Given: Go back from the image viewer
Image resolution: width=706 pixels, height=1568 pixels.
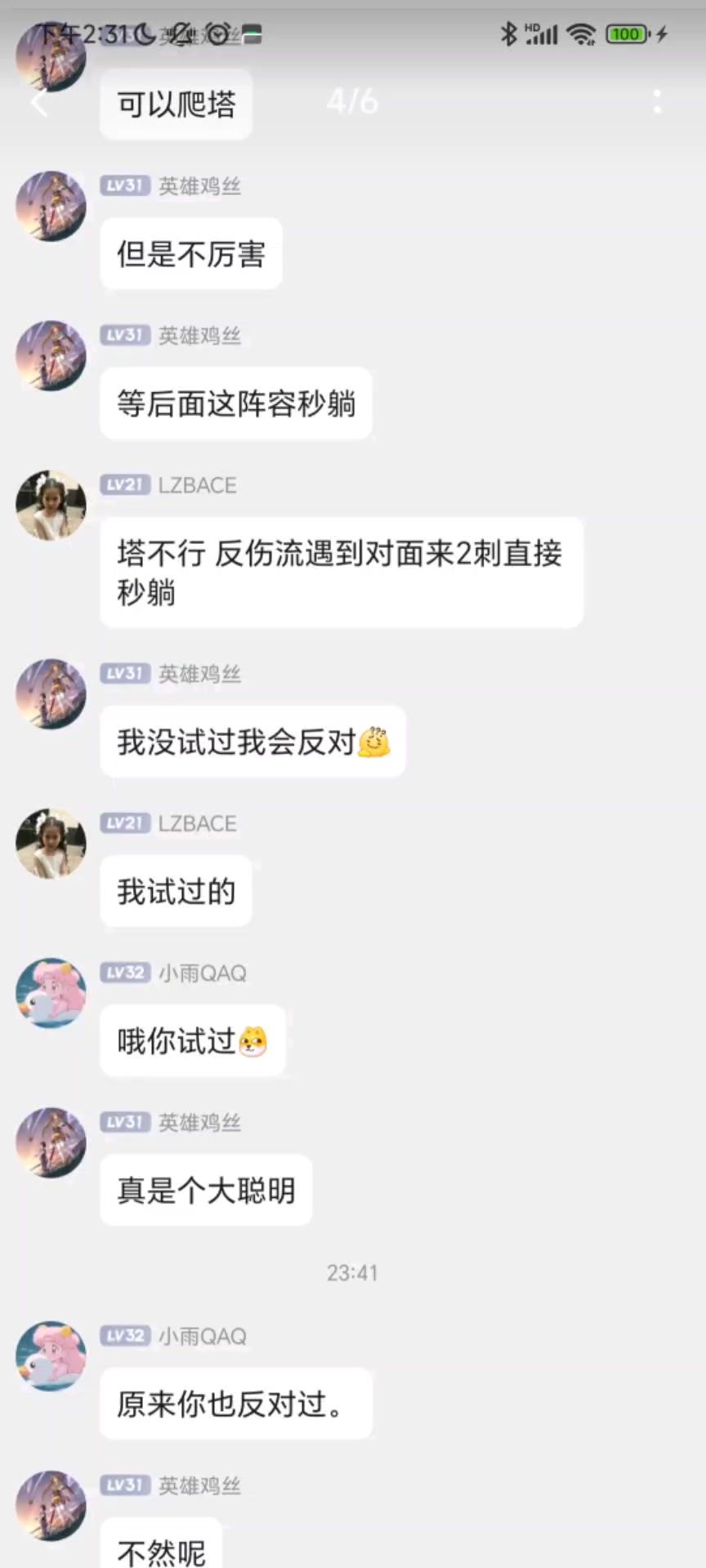Looking at the screenshot, I should coord(38,103).
